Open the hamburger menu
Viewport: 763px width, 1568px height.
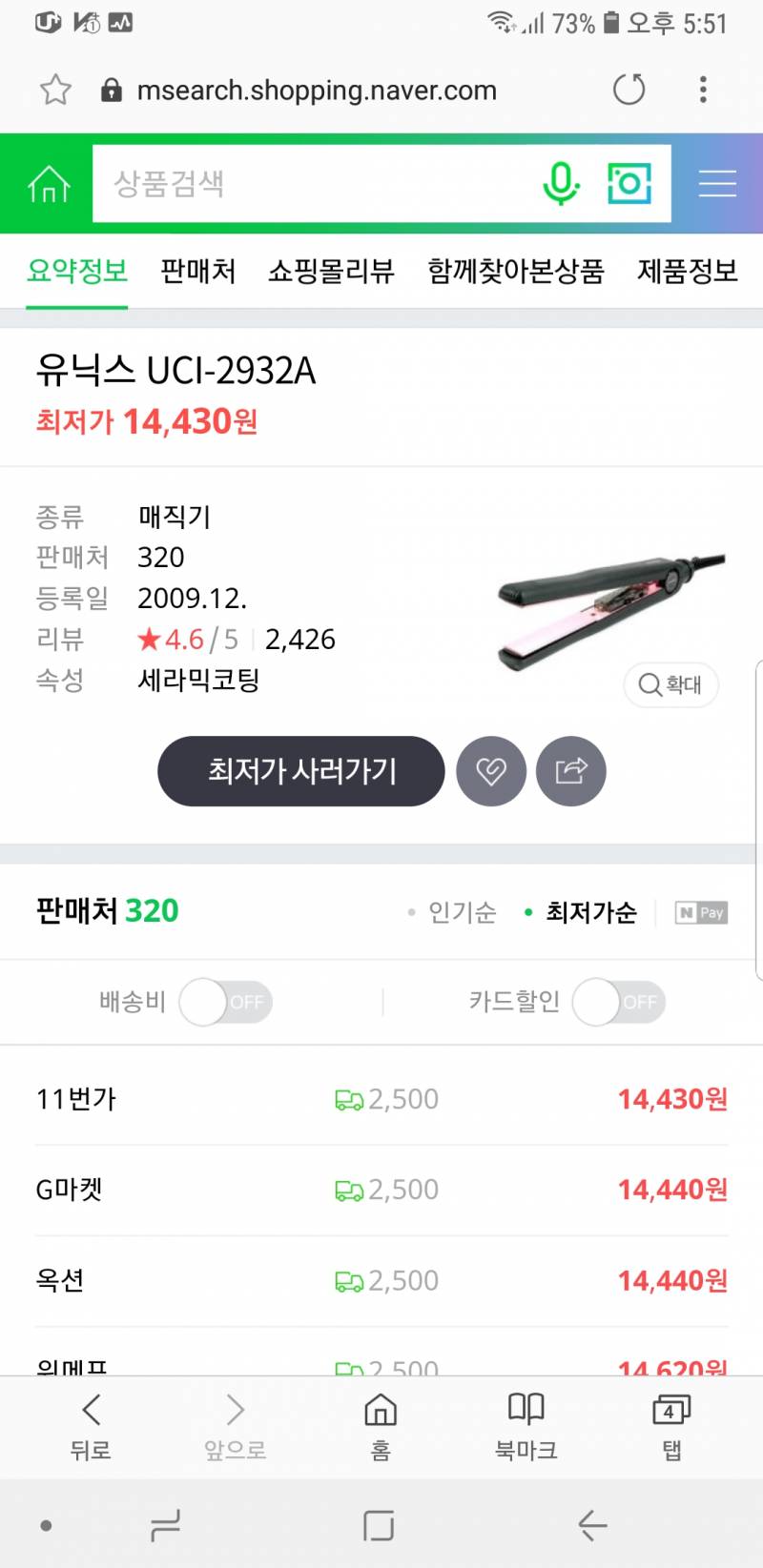click(x=718, y=183)
